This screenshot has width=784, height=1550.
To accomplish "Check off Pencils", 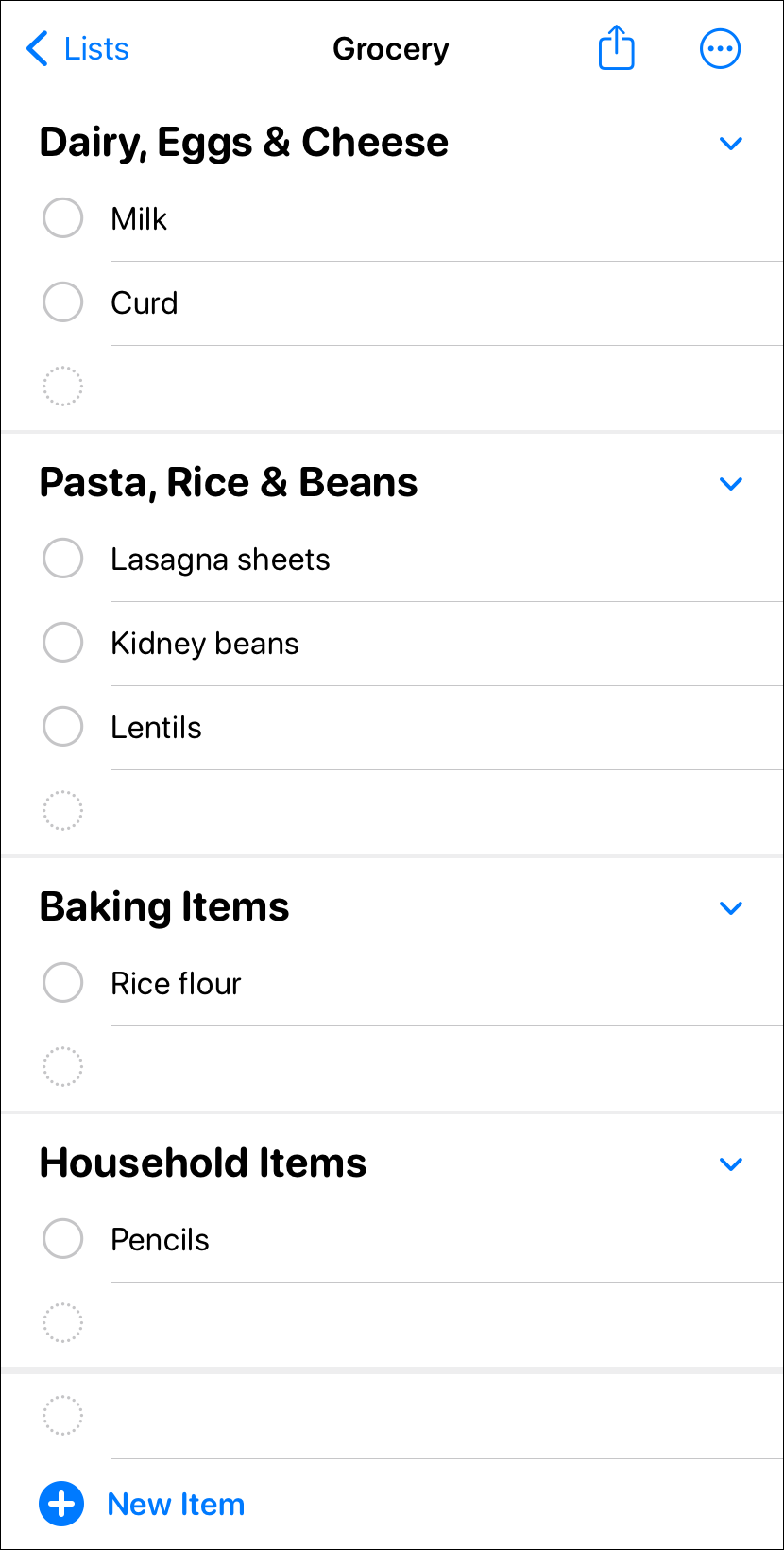I will point(63,1239).
